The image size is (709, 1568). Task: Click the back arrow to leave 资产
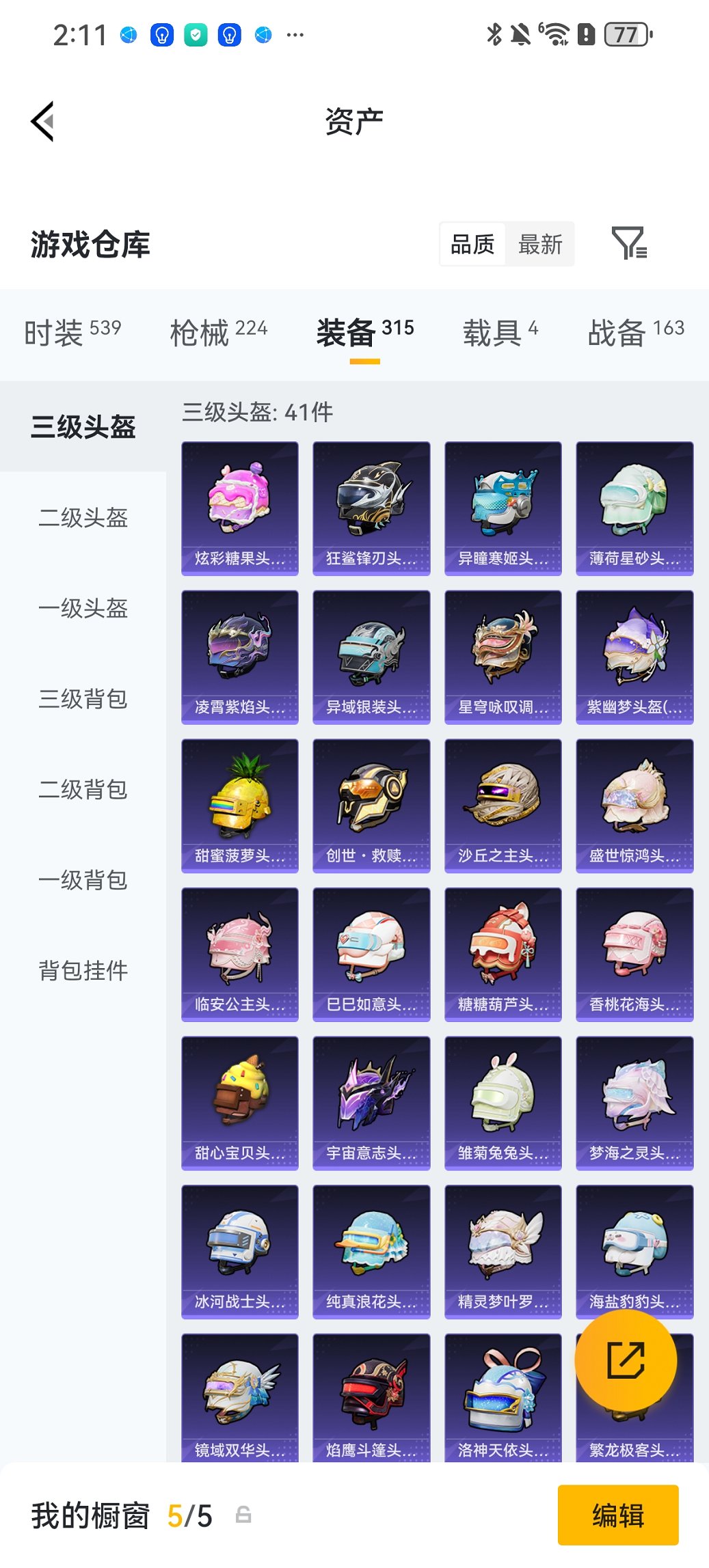point(42,120)
